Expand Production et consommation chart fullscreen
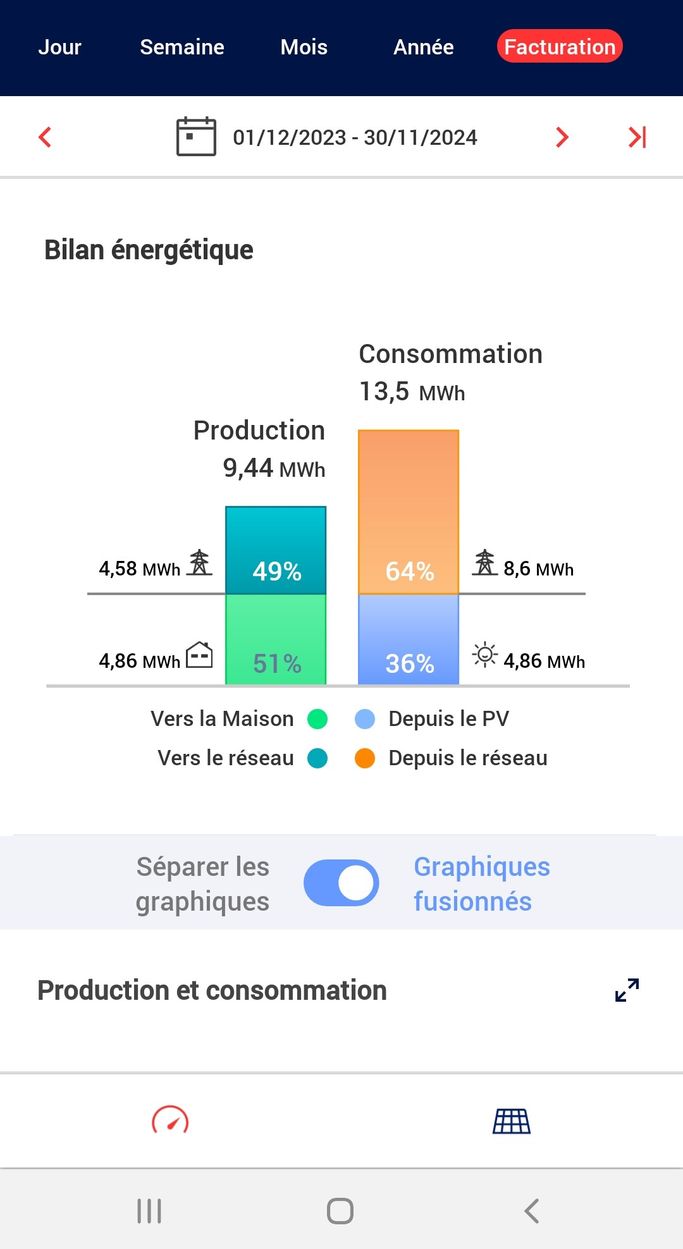683x1249 pixels. (627, 990)
